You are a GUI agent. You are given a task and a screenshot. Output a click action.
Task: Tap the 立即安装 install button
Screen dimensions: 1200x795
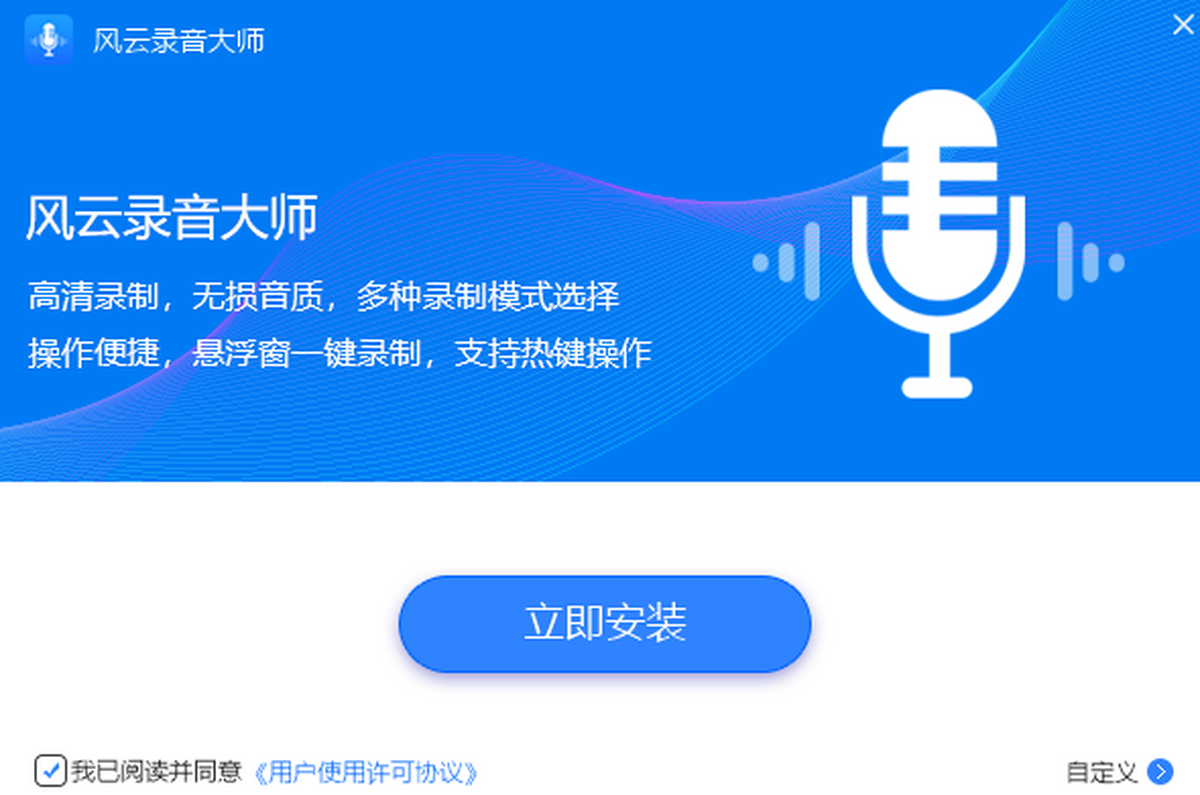tap(605, 624)
